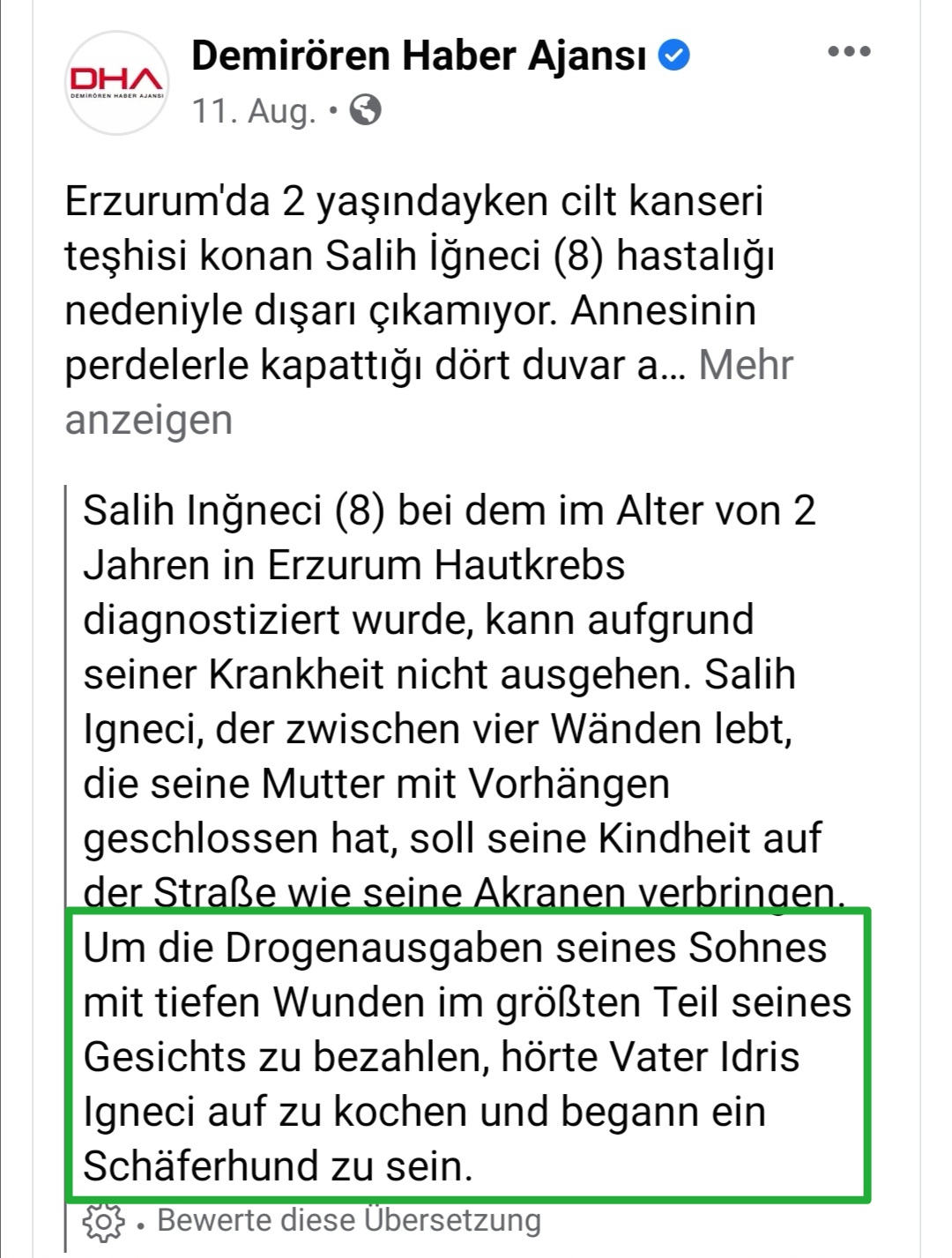The image size is (952, 1258).
Task: Open Demirören Haber Ajansı page name
Action: pos(419,56)
